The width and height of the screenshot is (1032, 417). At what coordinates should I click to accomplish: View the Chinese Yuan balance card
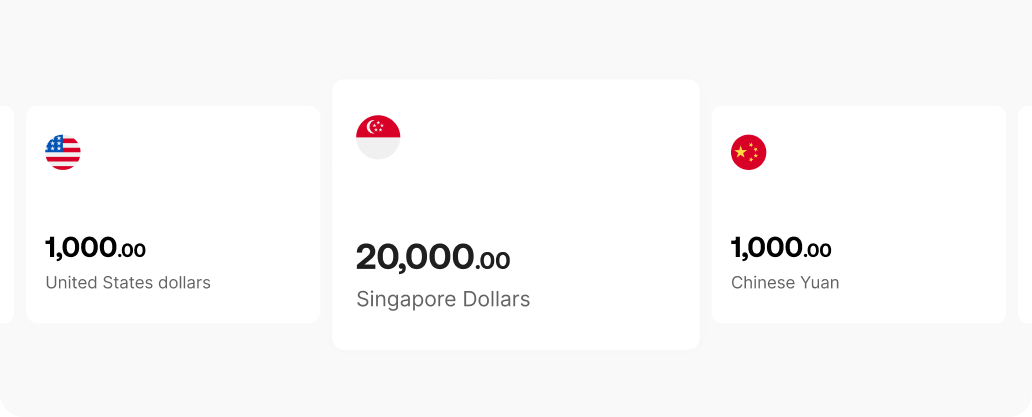858,214
